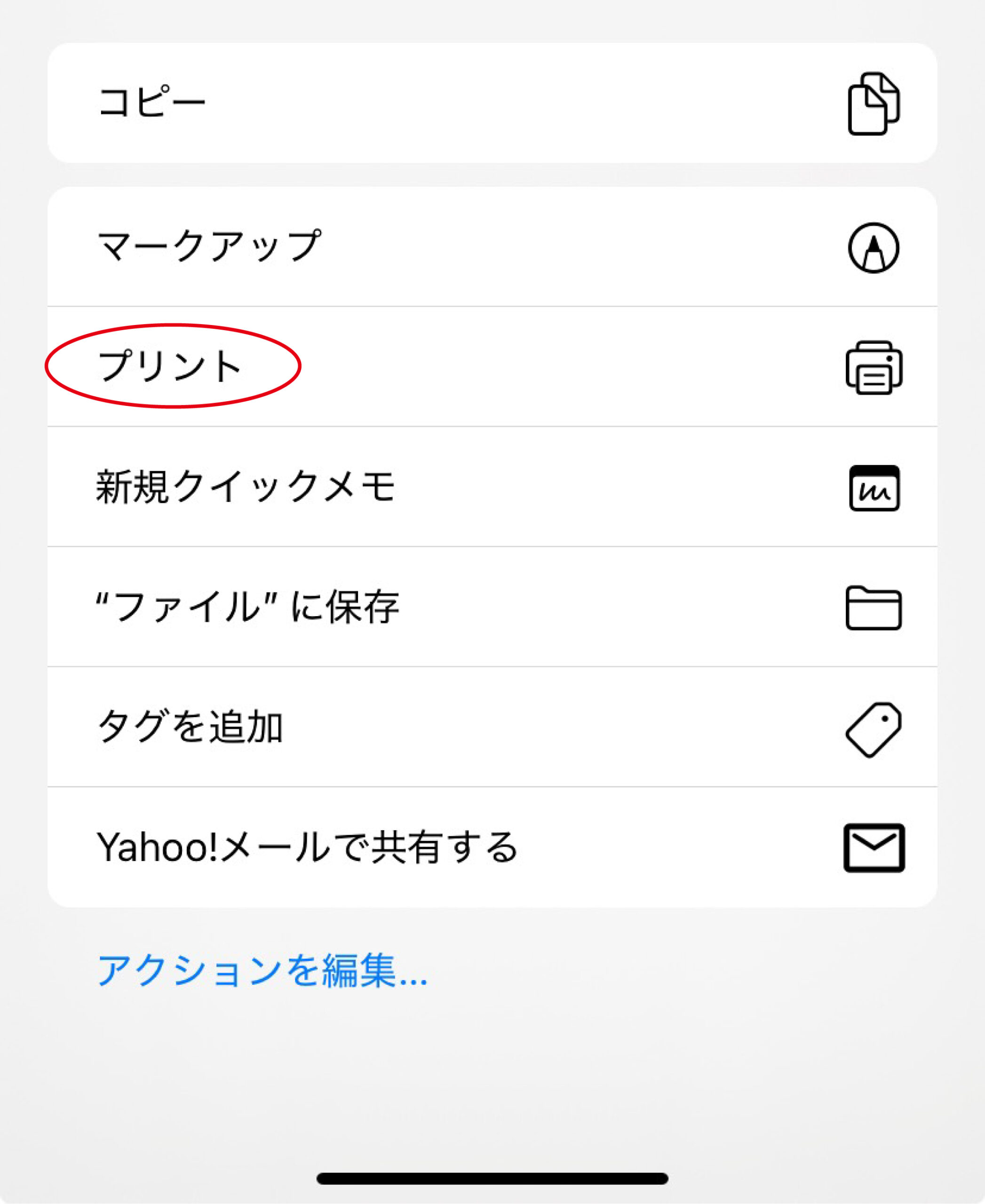Select コピー to copy the item
The image size is (985, 1204).
[x=492, y=103]
